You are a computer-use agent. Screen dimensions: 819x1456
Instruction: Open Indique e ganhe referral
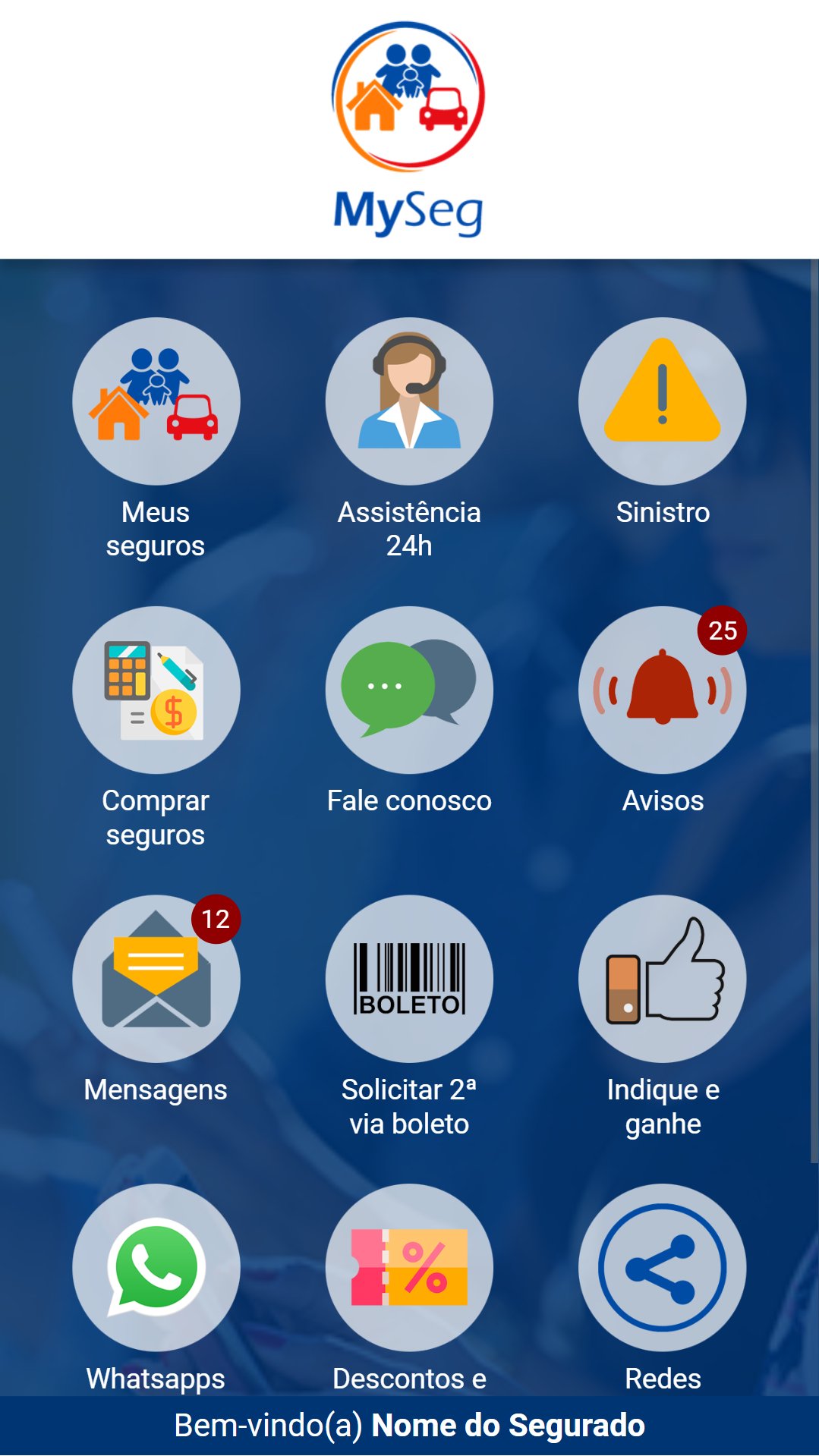(x=662, y=978)
